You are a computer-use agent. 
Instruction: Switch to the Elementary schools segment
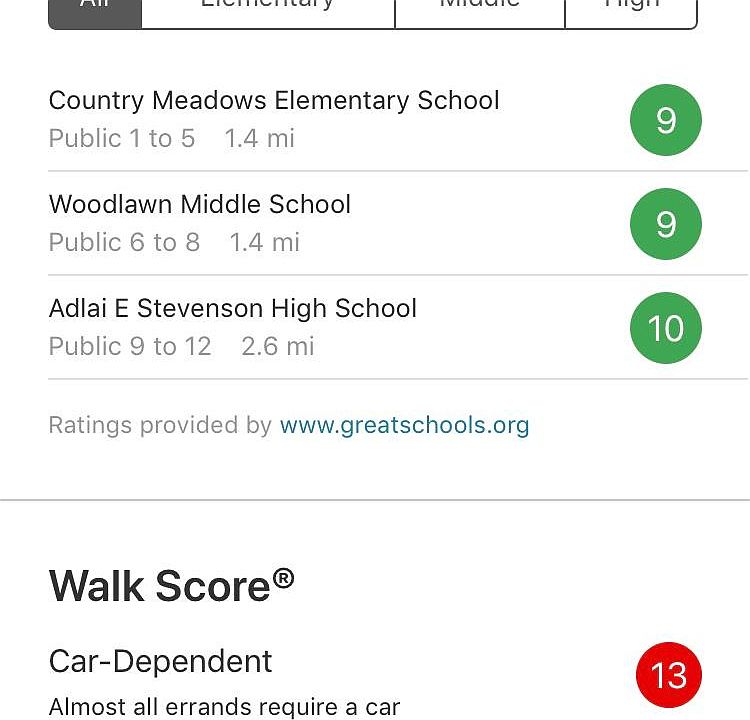coord(268,12)
